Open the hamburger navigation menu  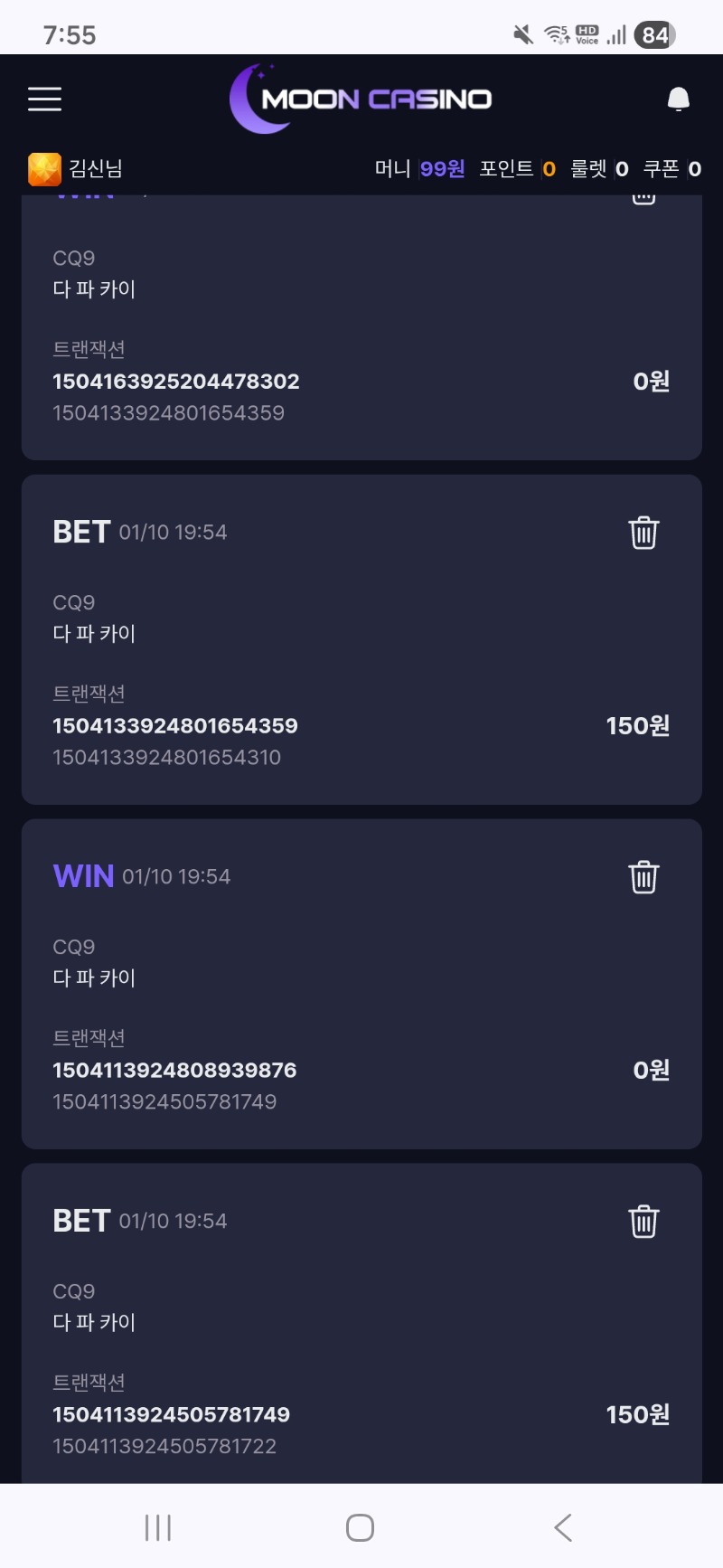[x=44, y=99]
